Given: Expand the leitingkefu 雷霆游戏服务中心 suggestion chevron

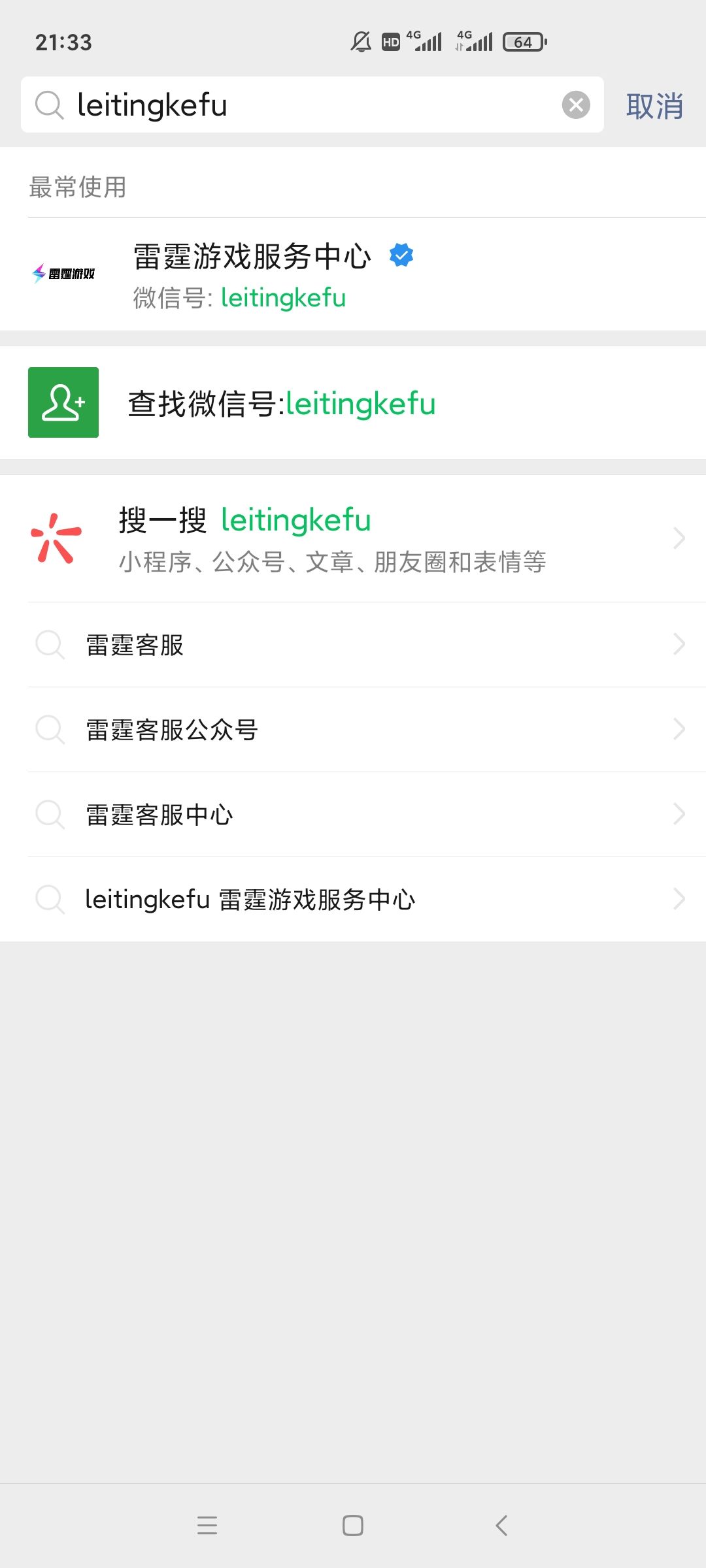Looking at the screenshot, I should pyautogui.click(x=679, y=899).
